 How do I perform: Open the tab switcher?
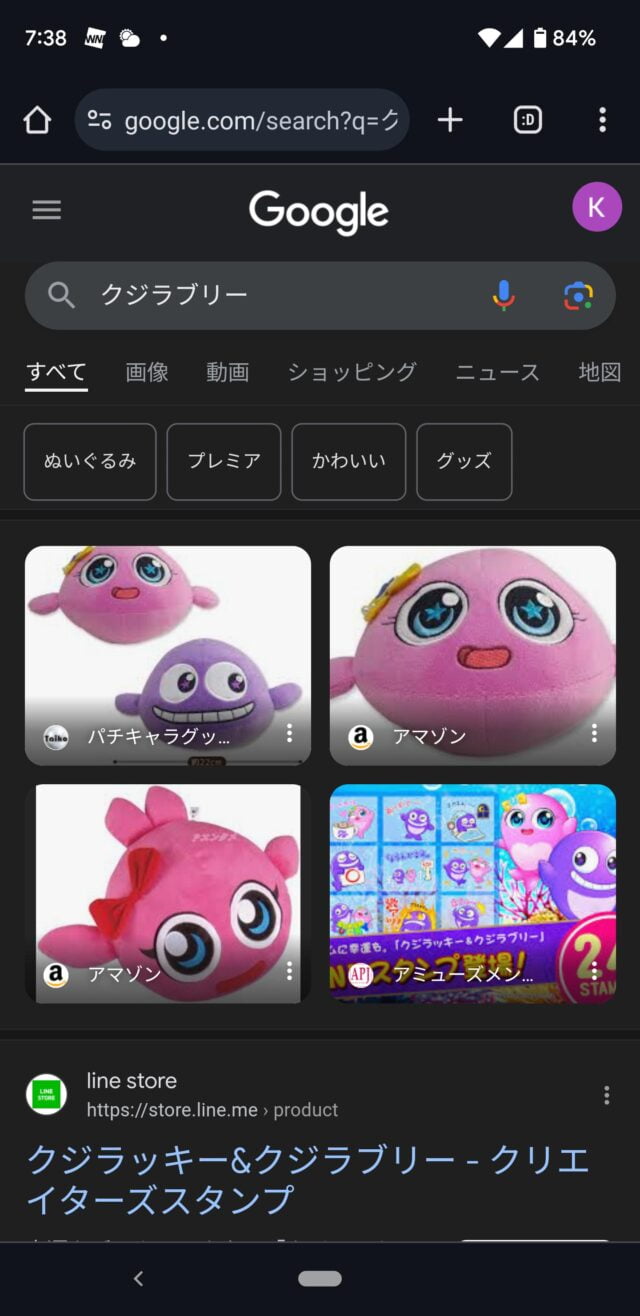click(x=527, y=121)
